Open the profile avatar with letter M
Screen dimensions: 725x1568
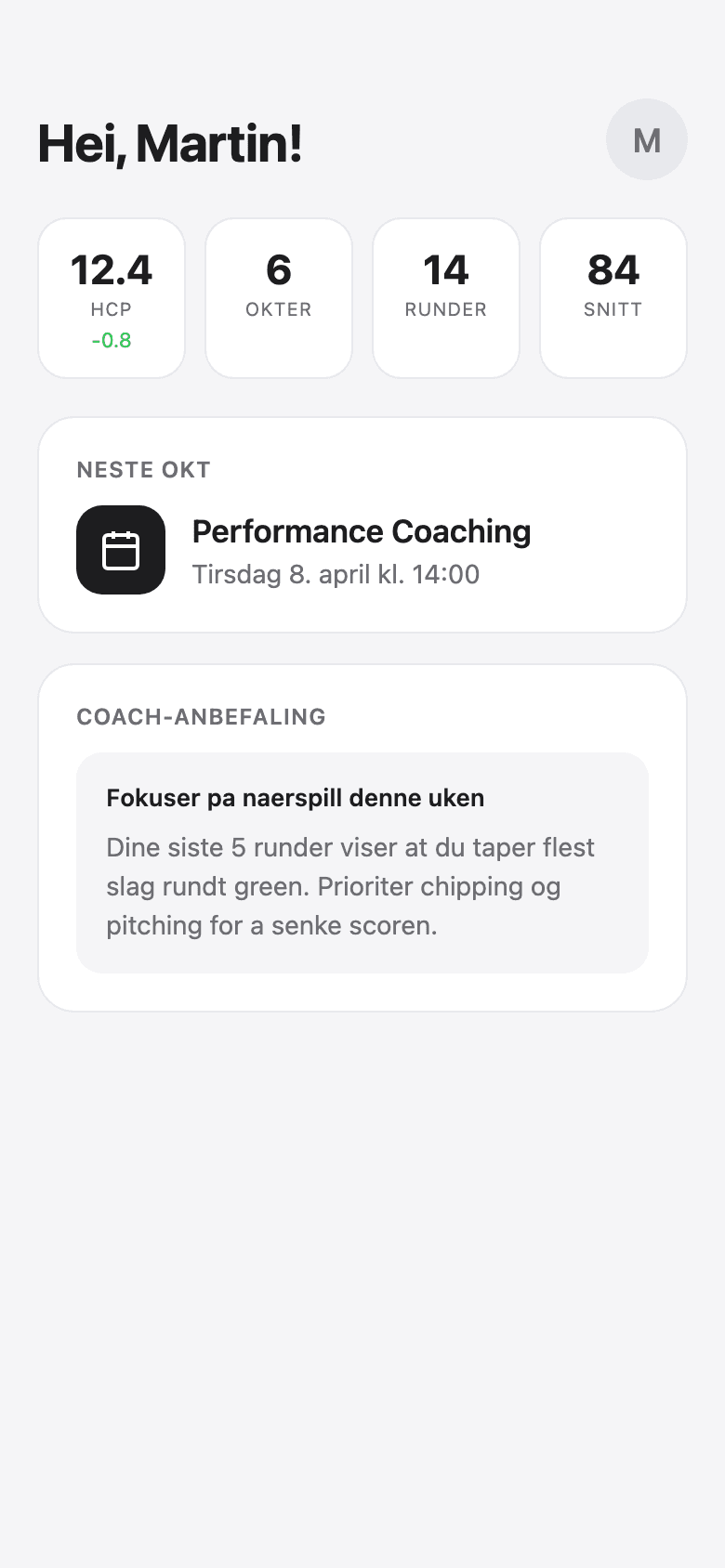[x=646, y=139]
